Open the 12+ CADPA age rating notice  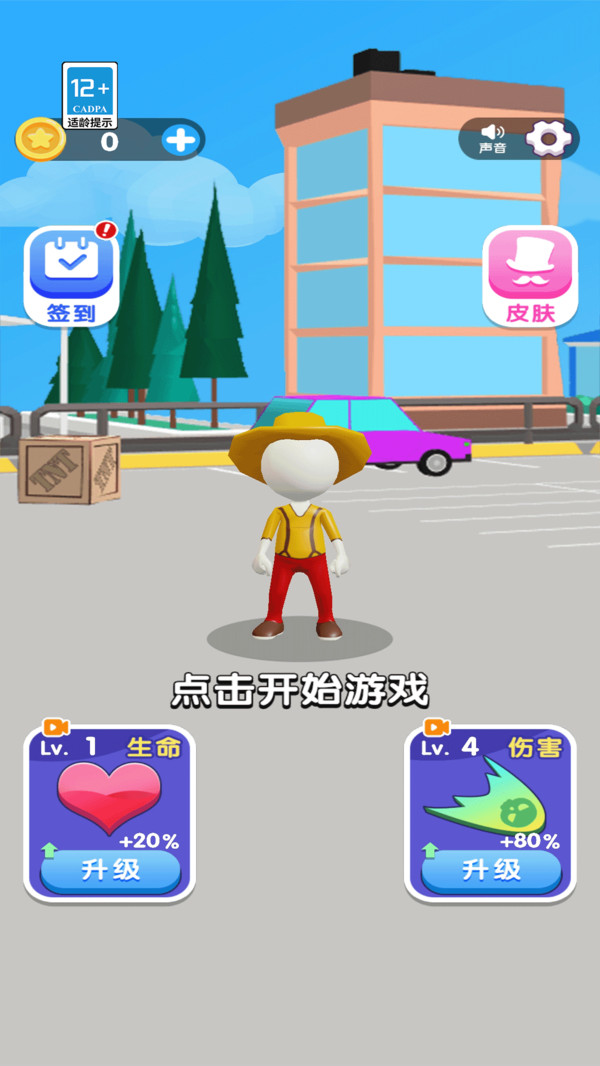coord(90,95)
